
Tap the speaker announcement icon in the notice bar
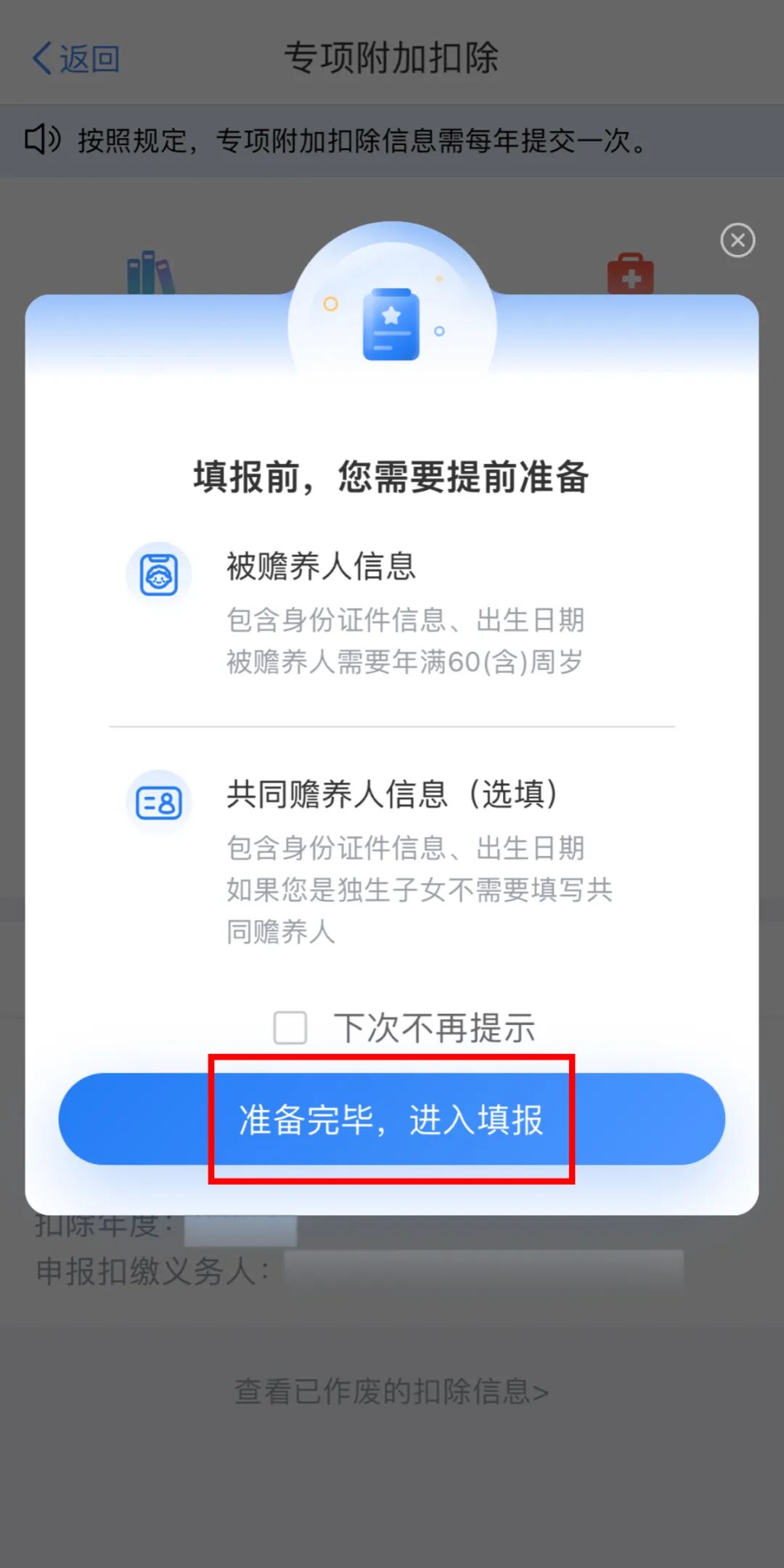pyautogui.click(x=40, y=139)
